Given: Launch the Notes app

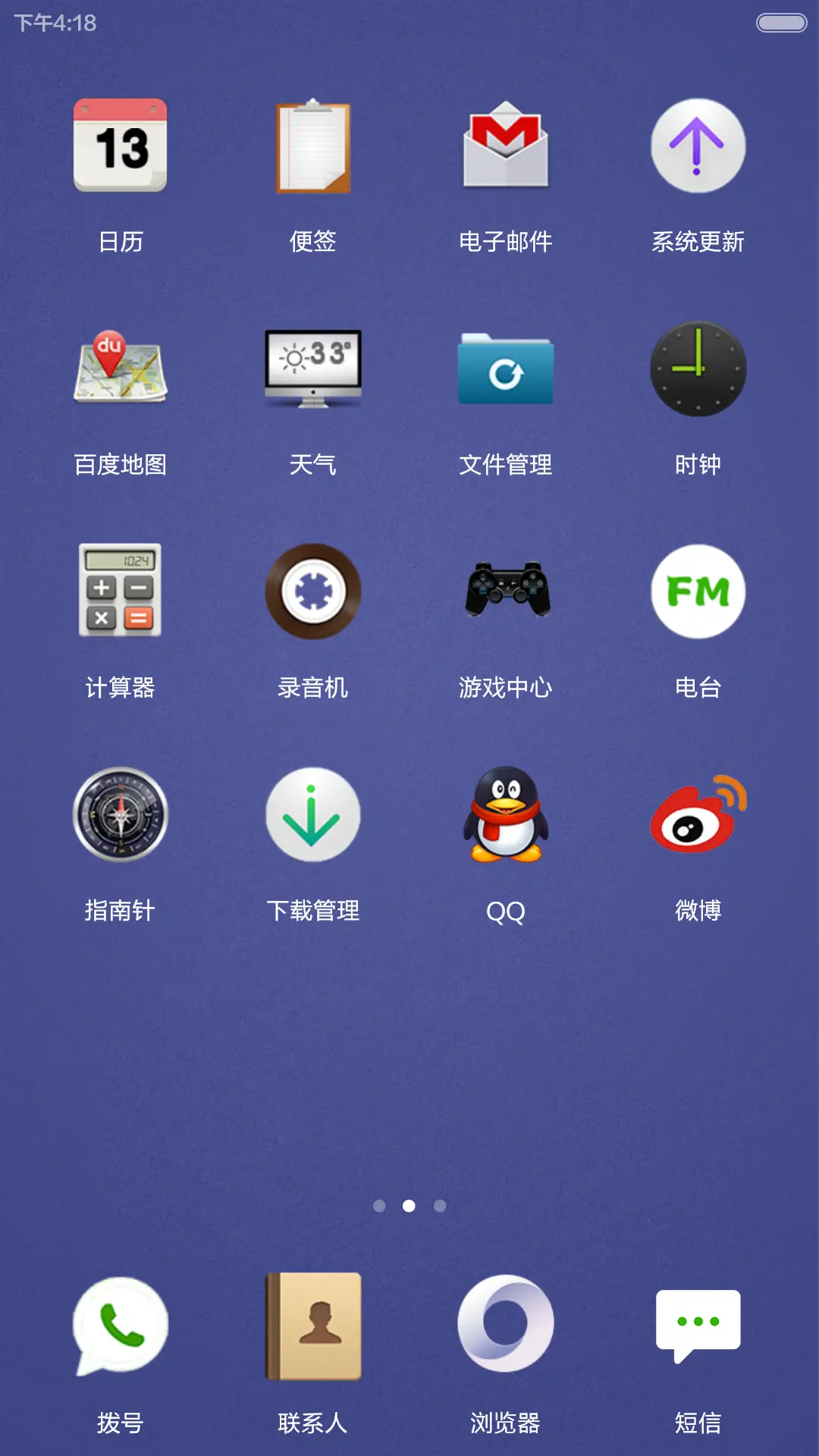Looking at the screenshot, I should tap(312, 148).
